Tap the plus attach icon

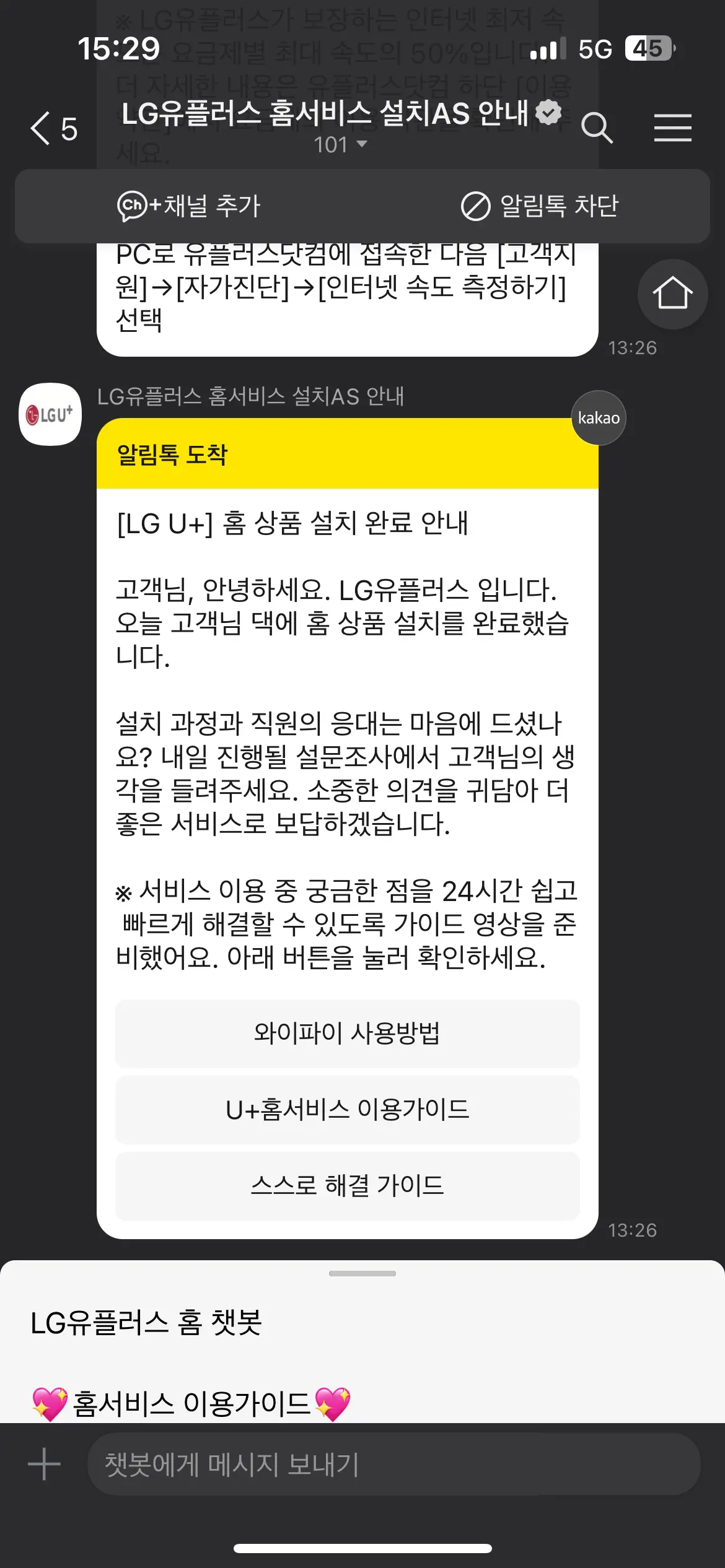45,1465
